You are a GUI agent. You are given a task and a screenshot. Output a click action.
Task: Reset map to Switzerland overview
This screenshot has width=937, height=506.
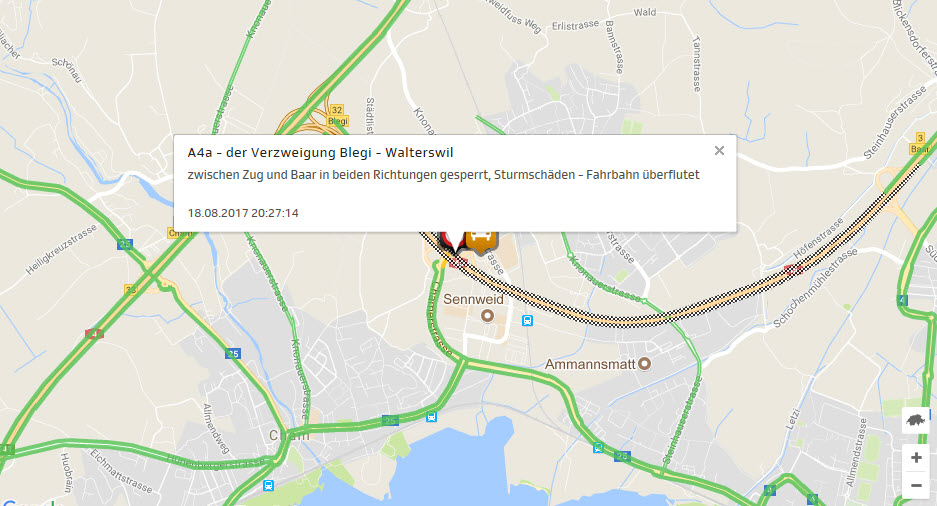point(916,421)
